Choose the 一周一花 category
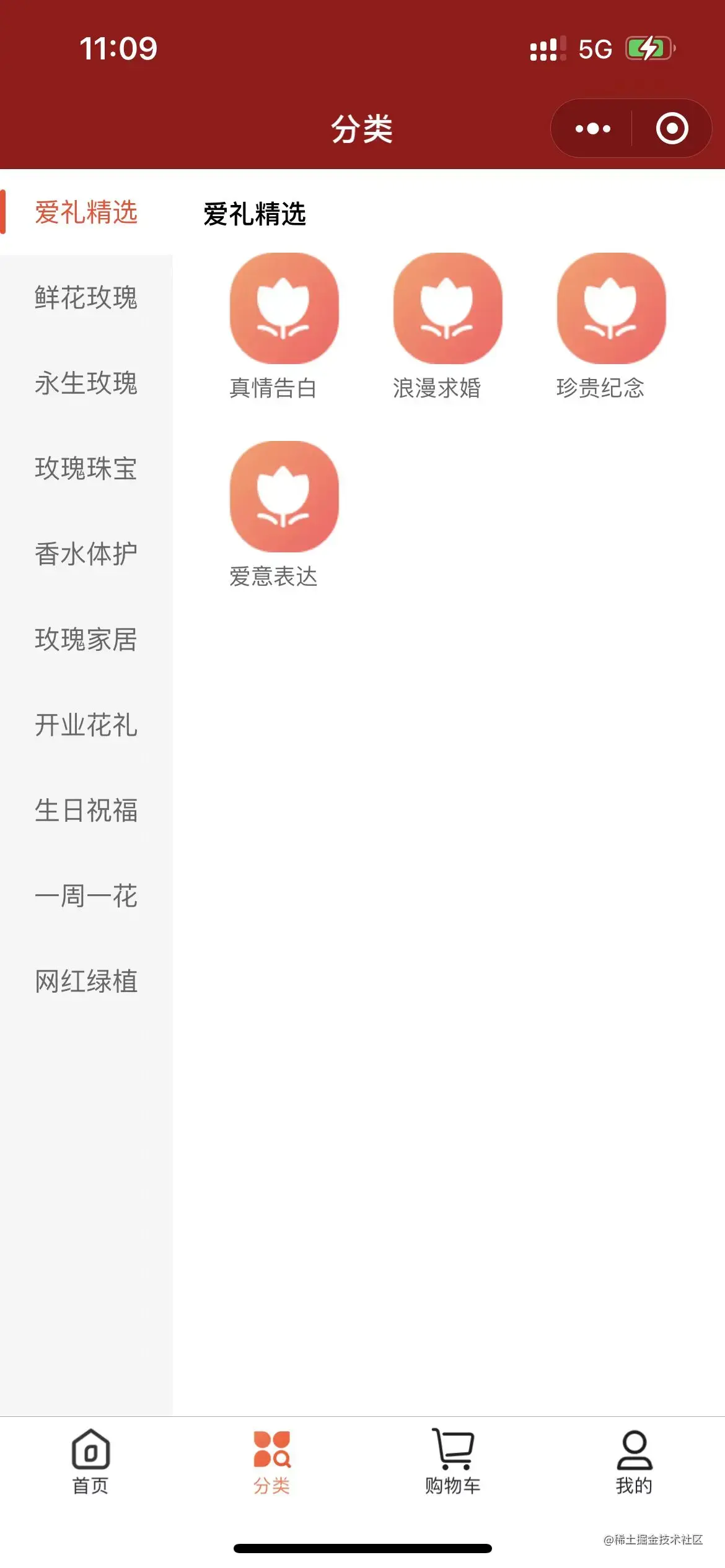Screen dimensions: 725x1568 coord(87,898)
